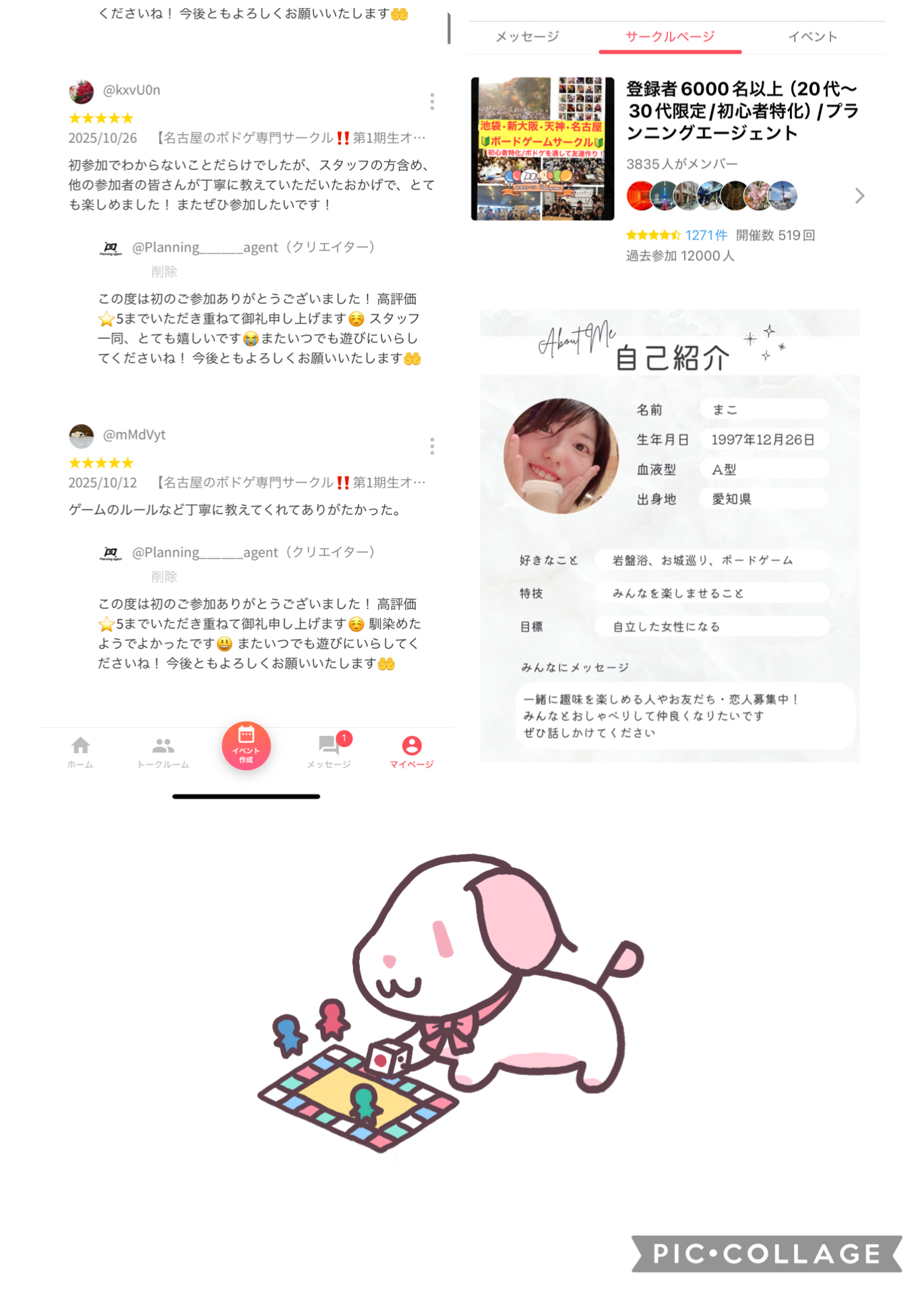Open the three-dot menu on @kxvU0n's review
Image resolution: width=924 pixels, height=1294 pixels.
pos(432,102)
